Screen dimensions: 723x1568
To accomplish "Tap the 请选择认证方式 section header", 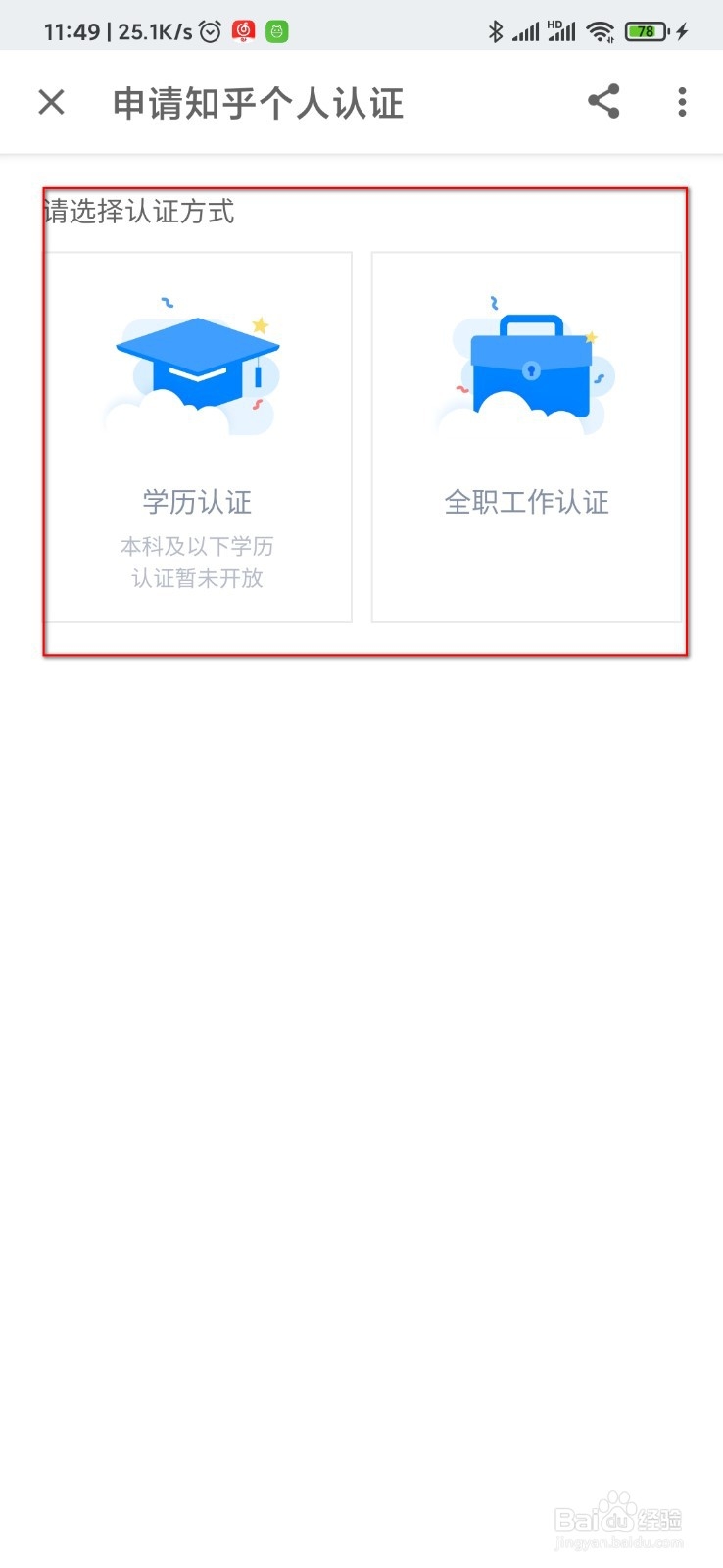I will coord(137,213).
